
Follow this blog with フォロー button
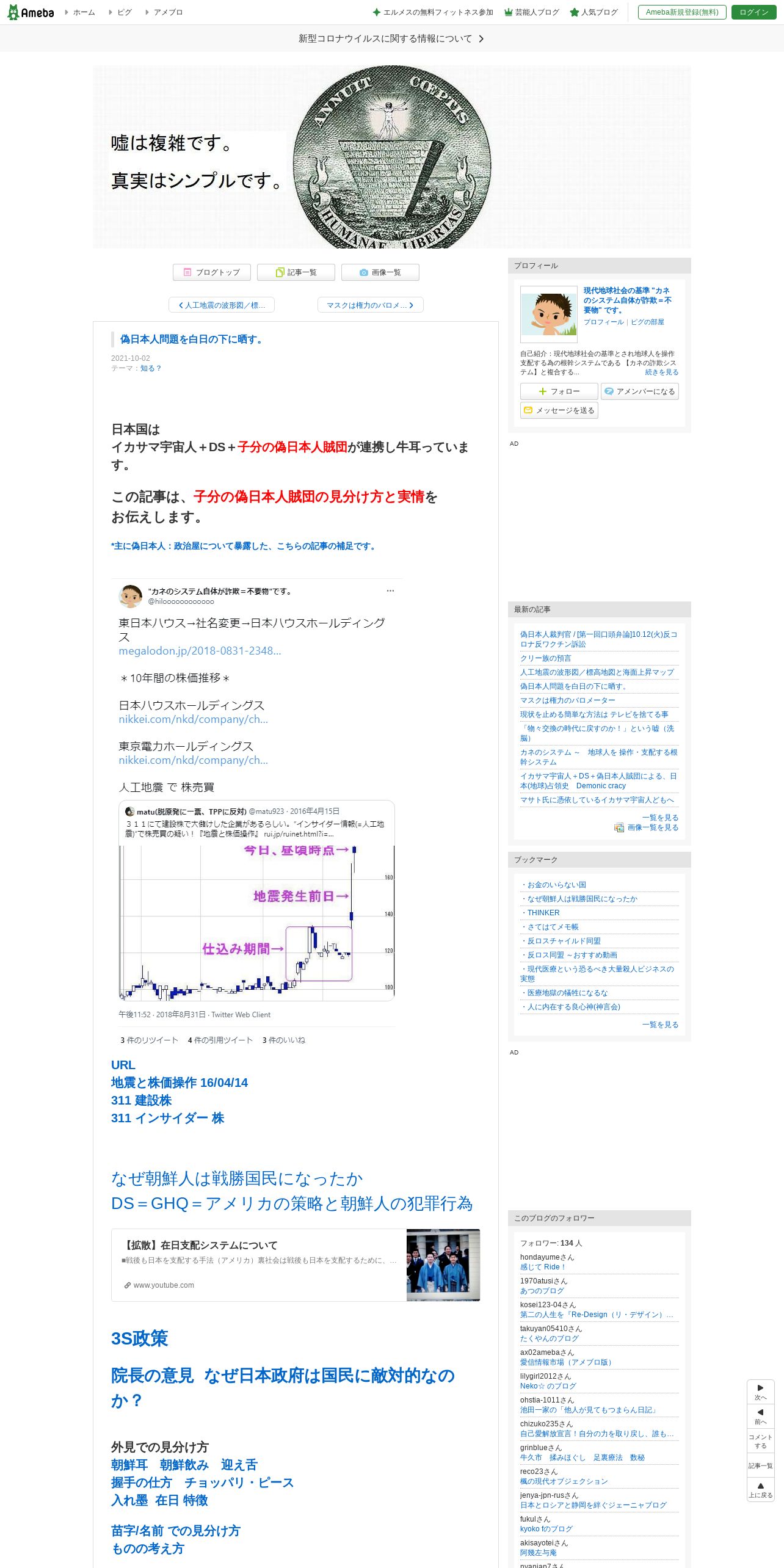(559, 391)
